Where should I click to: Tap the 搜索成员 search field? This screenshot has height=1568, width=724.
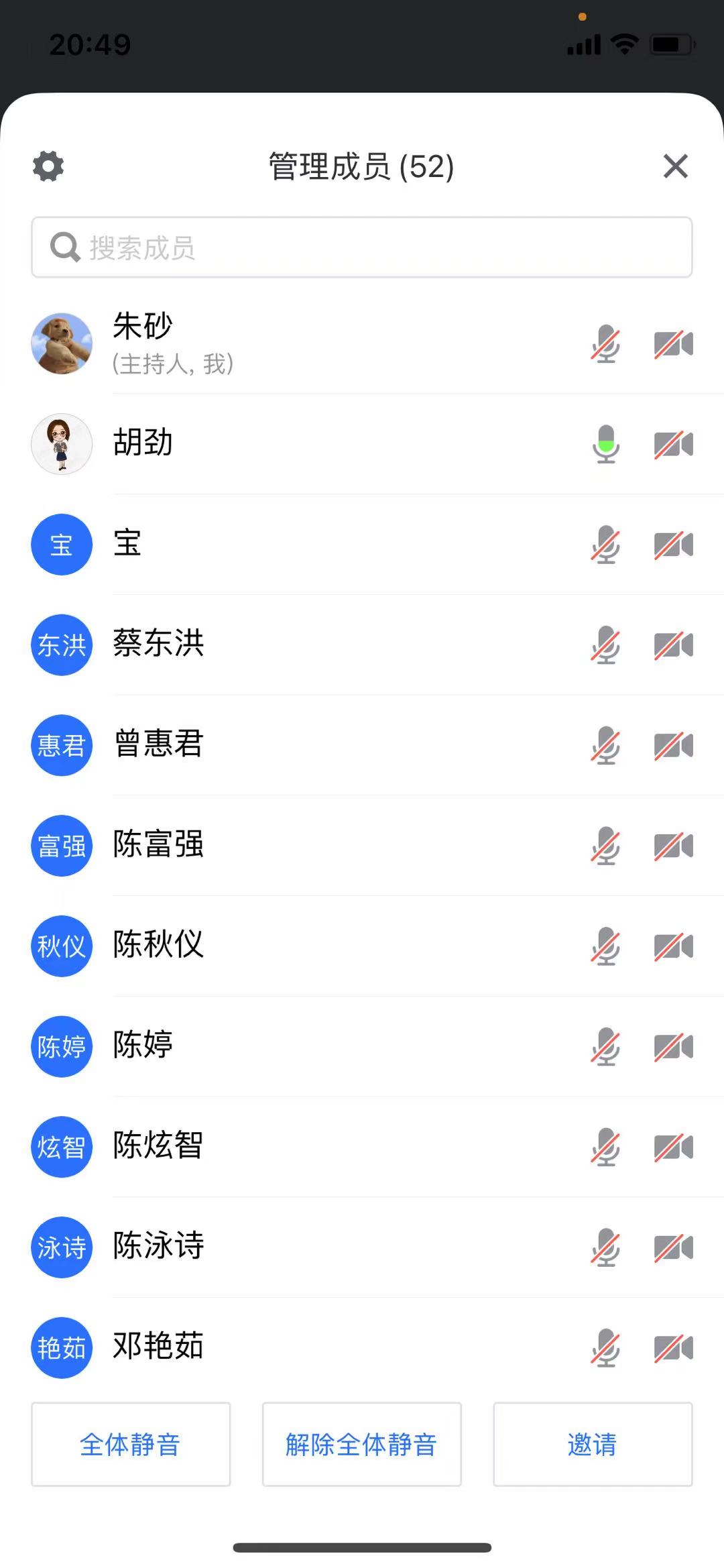(x=361, y=247)
